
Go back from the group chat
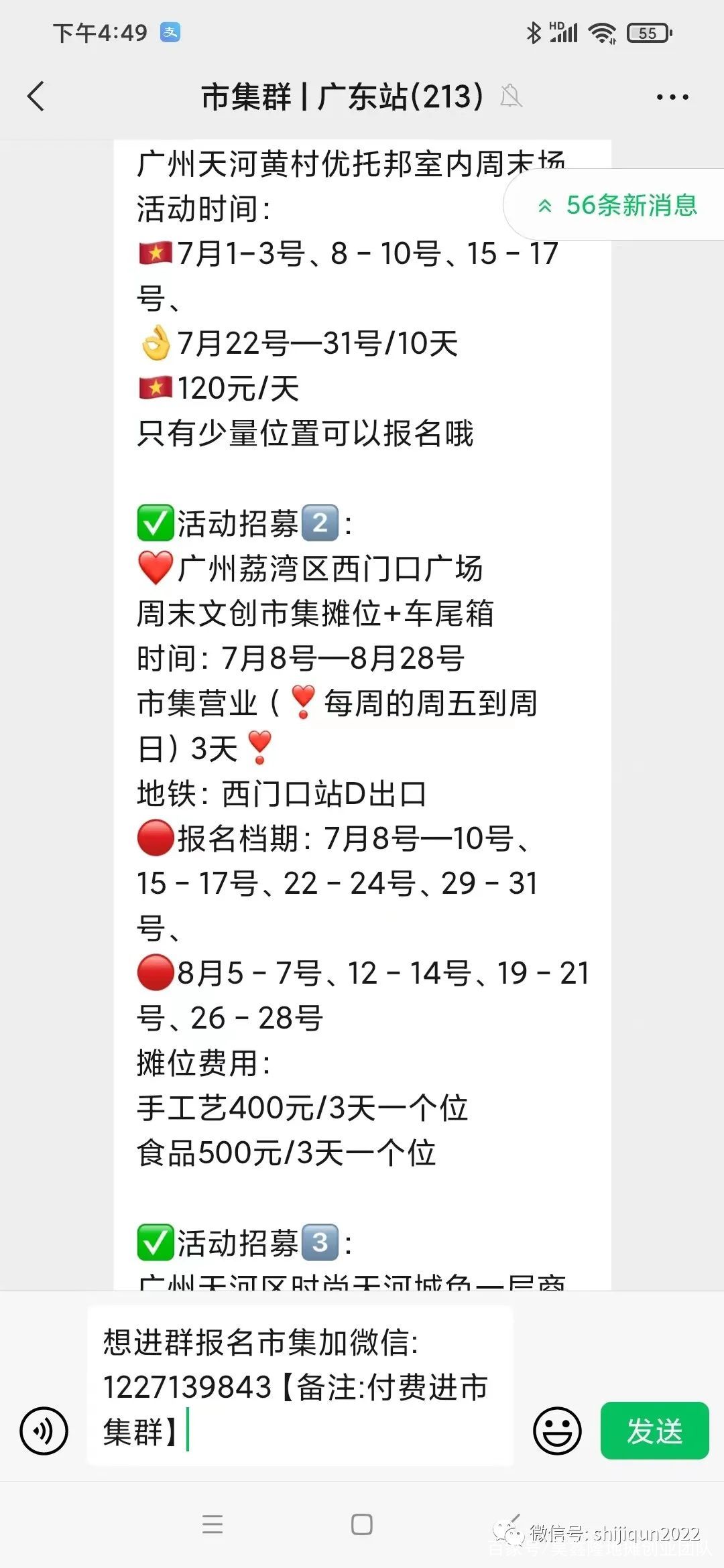click(36, 96)
